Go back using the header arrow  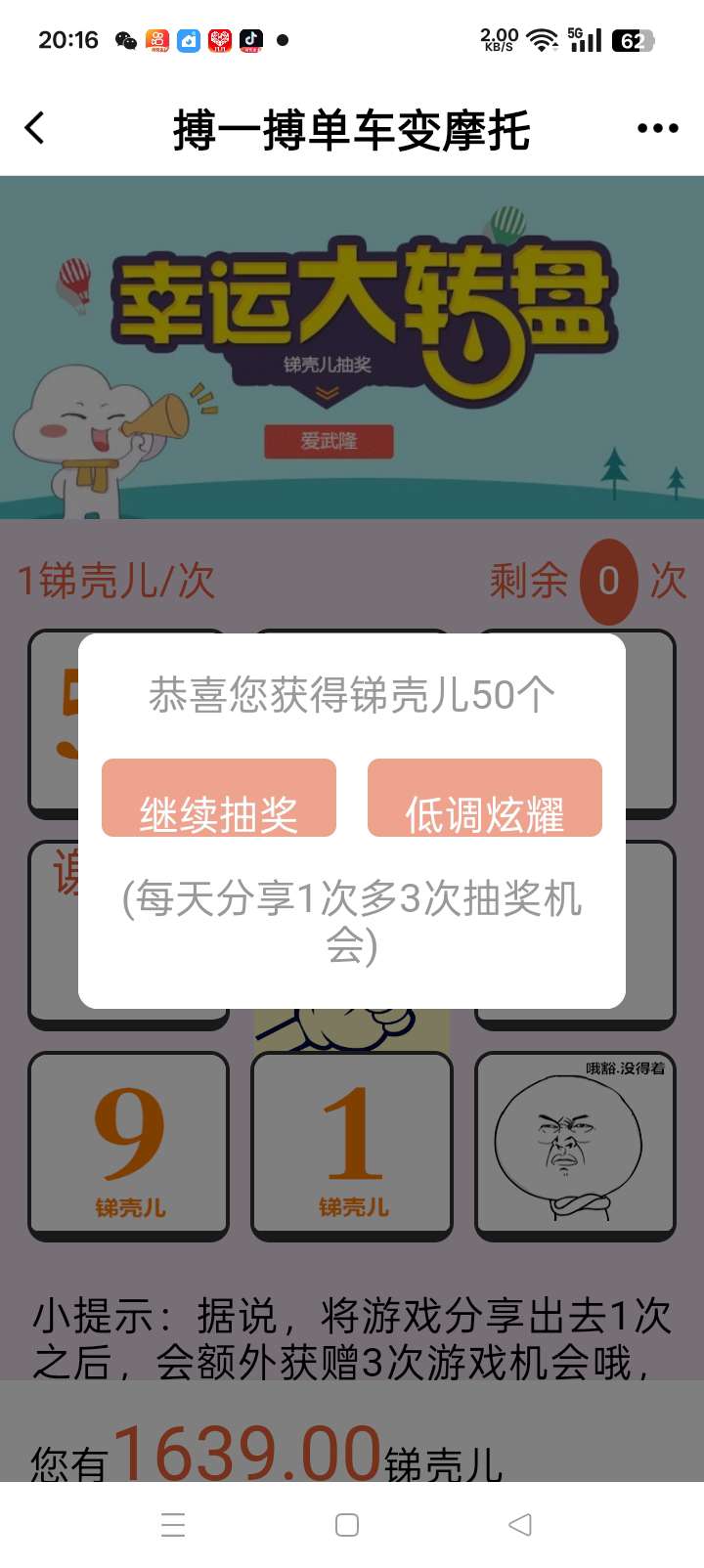[35, 128]
